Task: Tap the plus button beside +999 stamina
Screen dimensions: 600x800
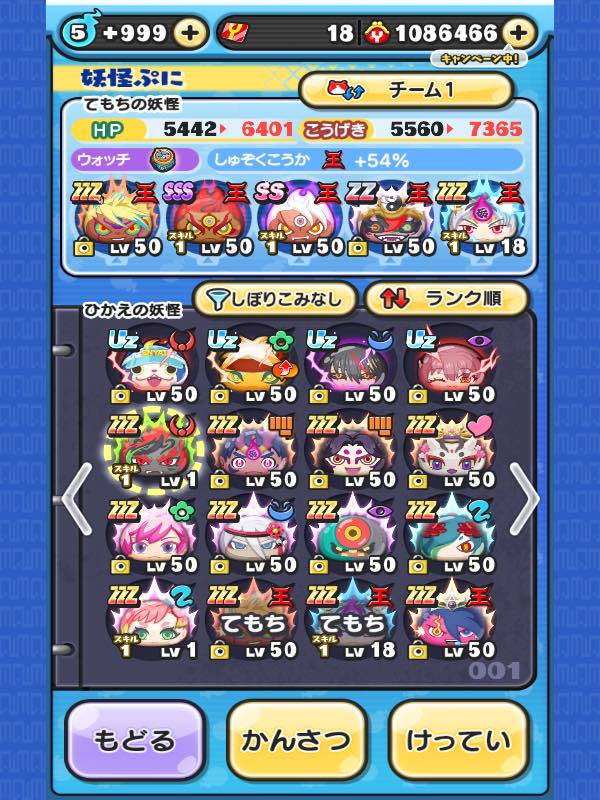Action: [x=190, y=32]
